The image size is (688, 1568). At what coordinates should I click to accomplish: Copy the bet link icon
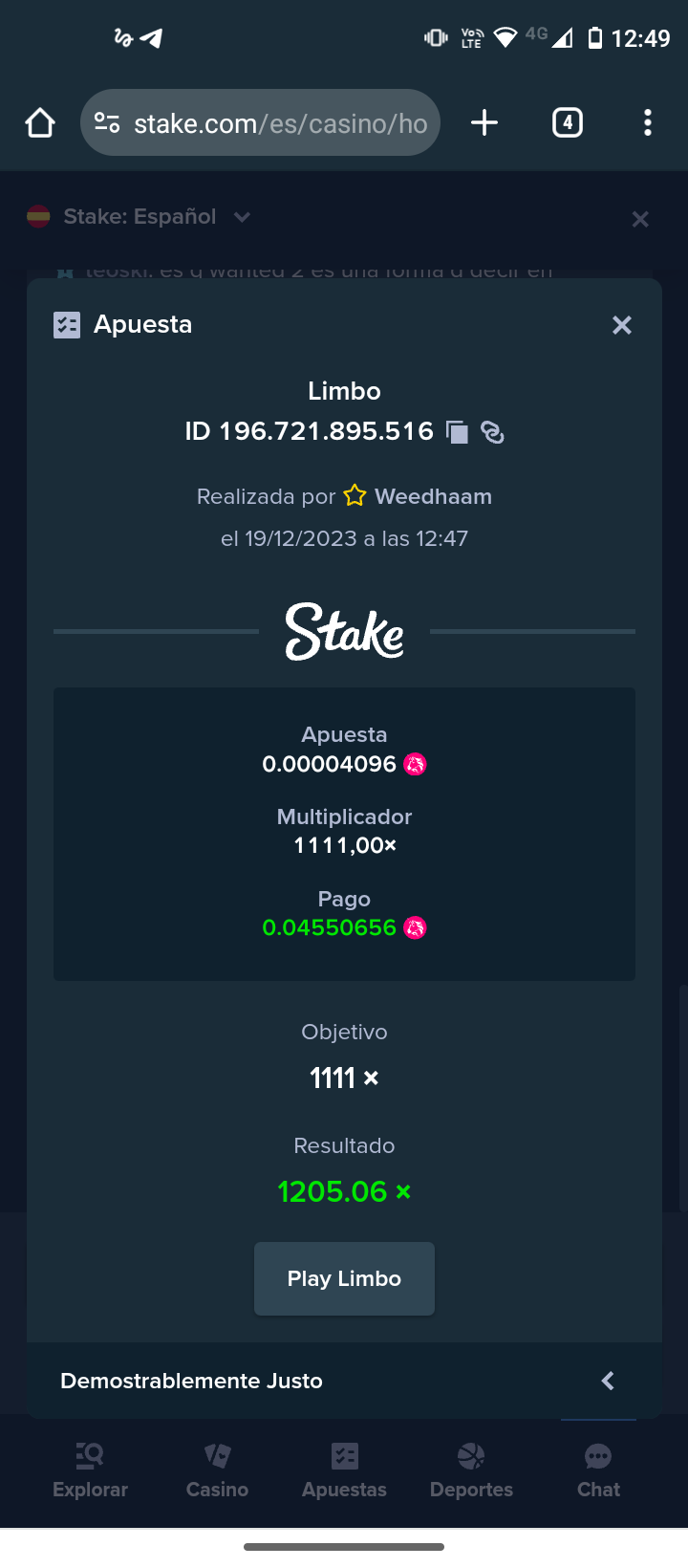(x=492, y=432)
